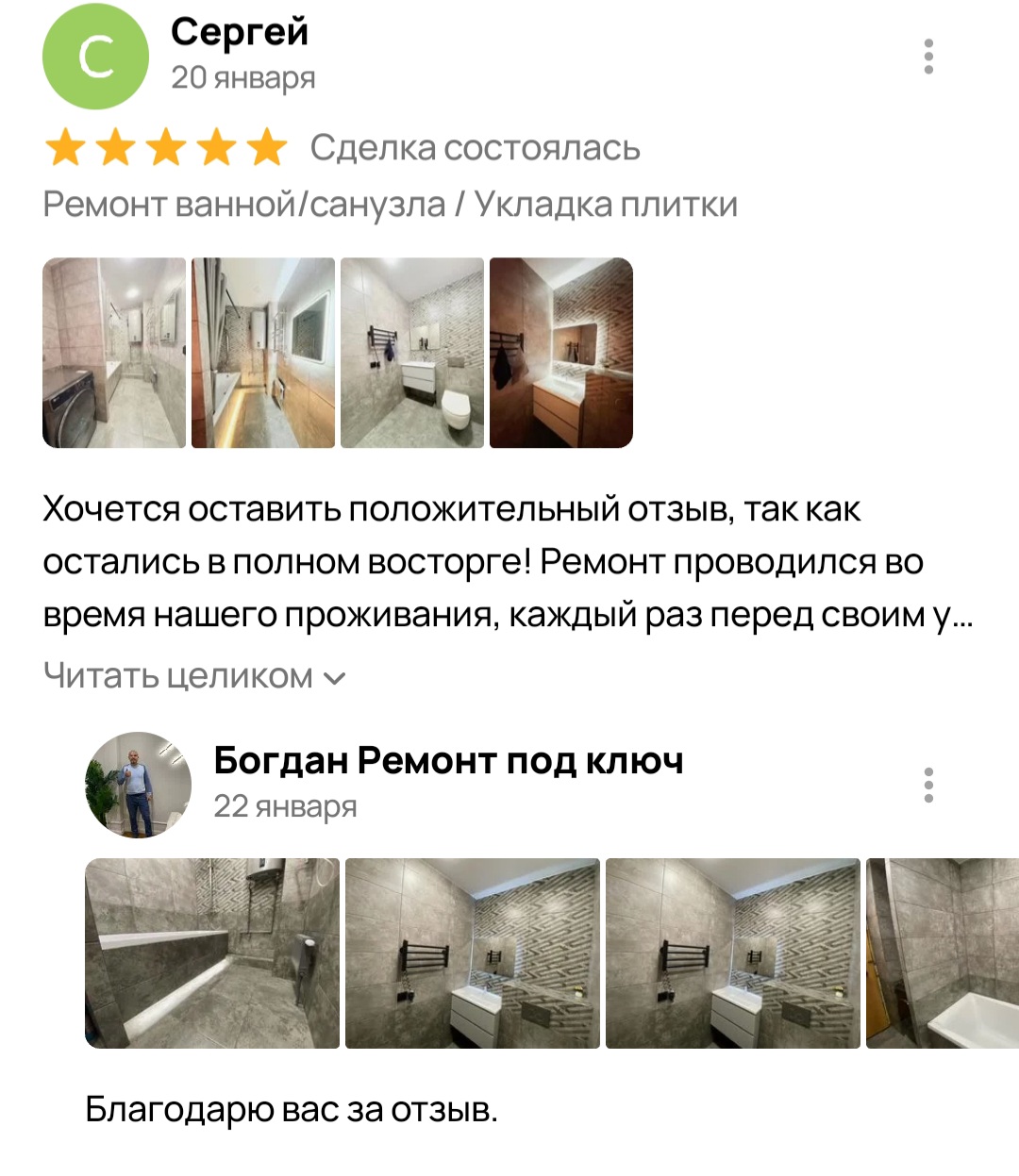This screenshot has height=1176, width=1019.
Task: Open the fourth photo in Сергей's review
Action: [561, 353]
